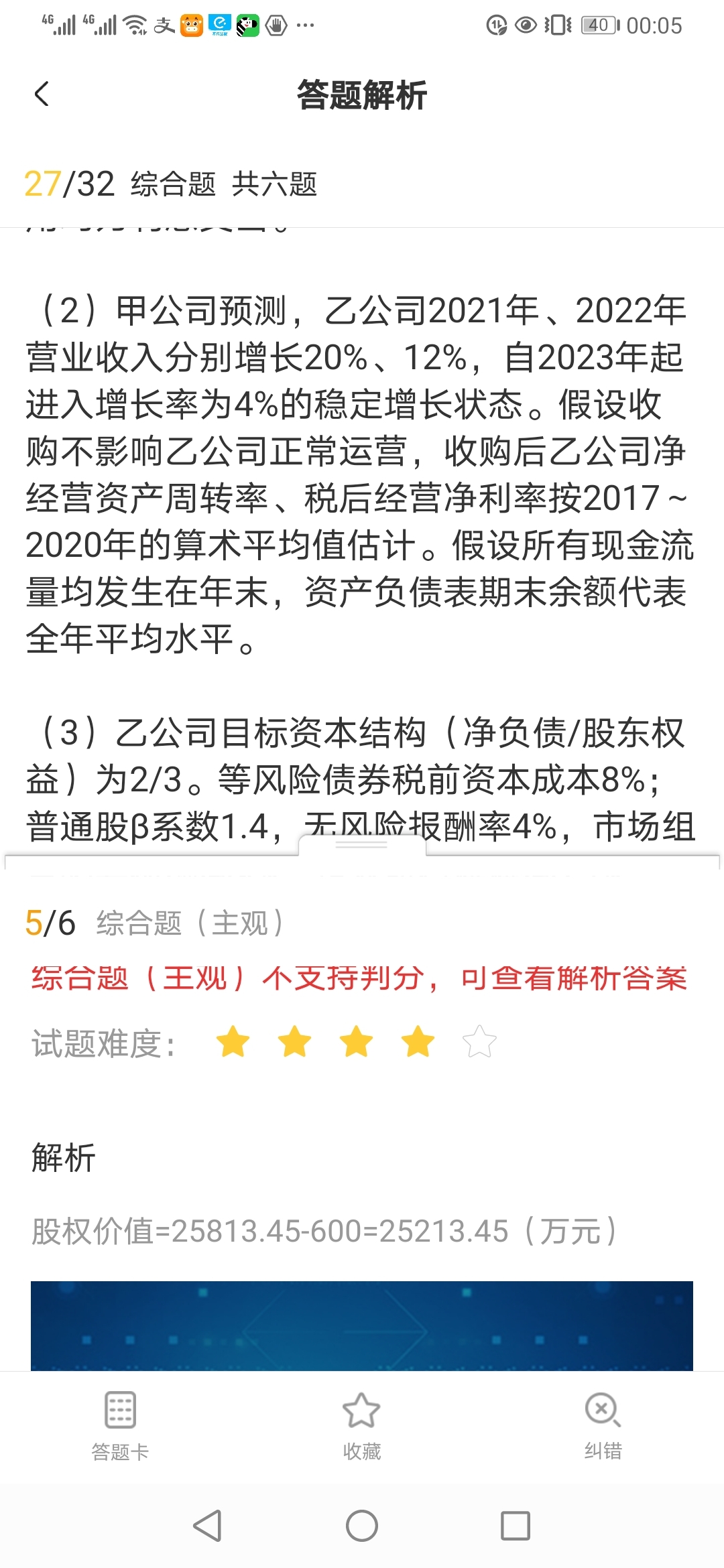Go back using the top-left arrow
724x1568 pixels.
click(x=42, y=94)
